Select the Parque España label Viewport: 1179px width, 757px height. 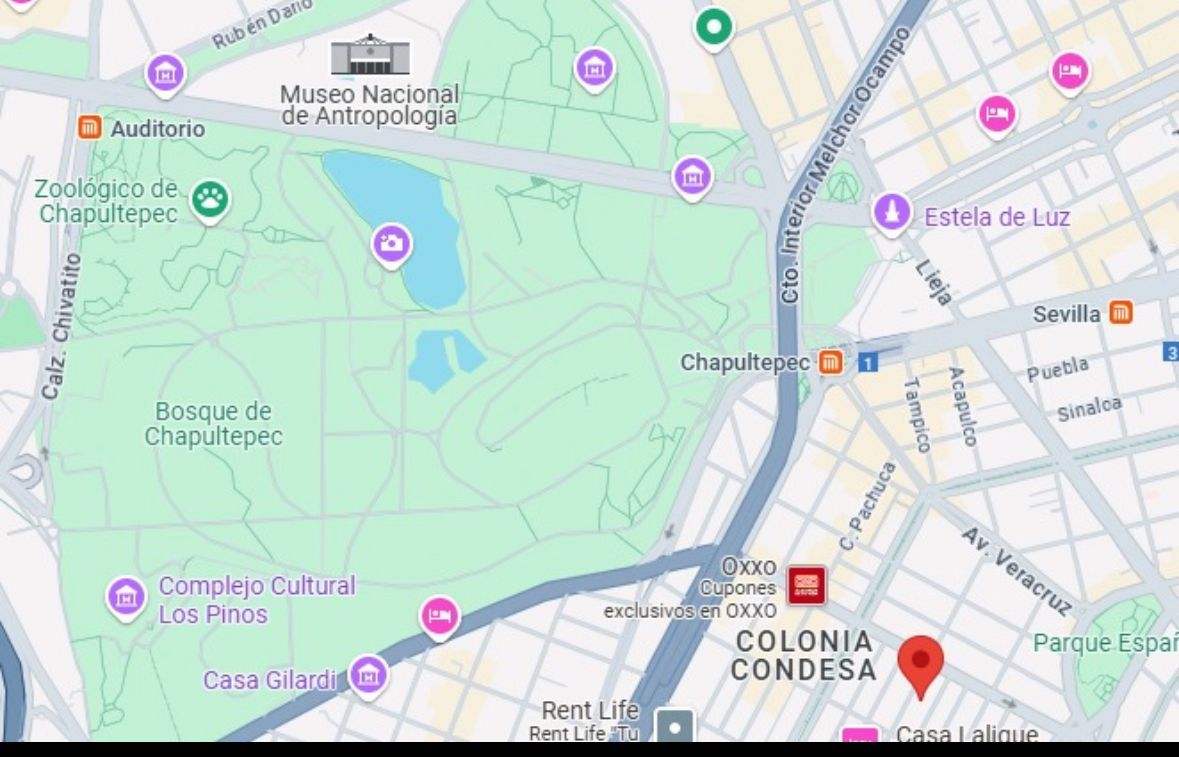(1105, 643)
